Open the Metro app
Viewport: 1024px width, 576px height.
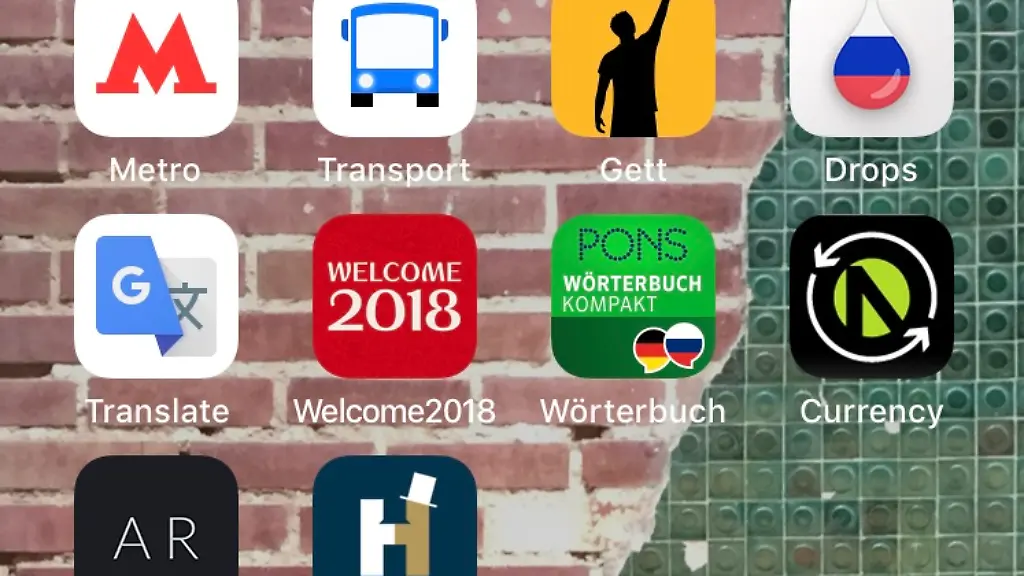click(156, 67)
